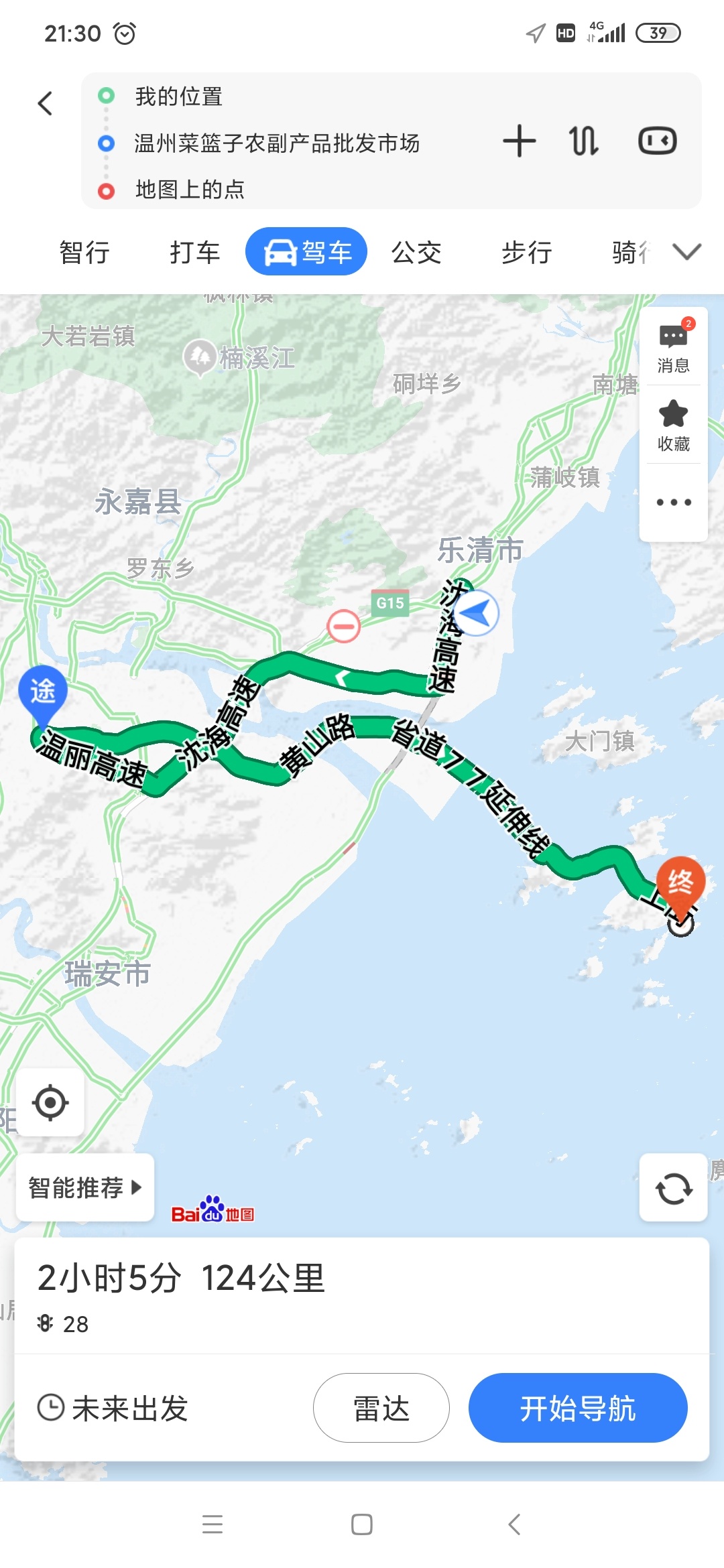This screenshot has height=1568, width=724.
Task: Edit the 地图上的点 destination
Action: 190,190
